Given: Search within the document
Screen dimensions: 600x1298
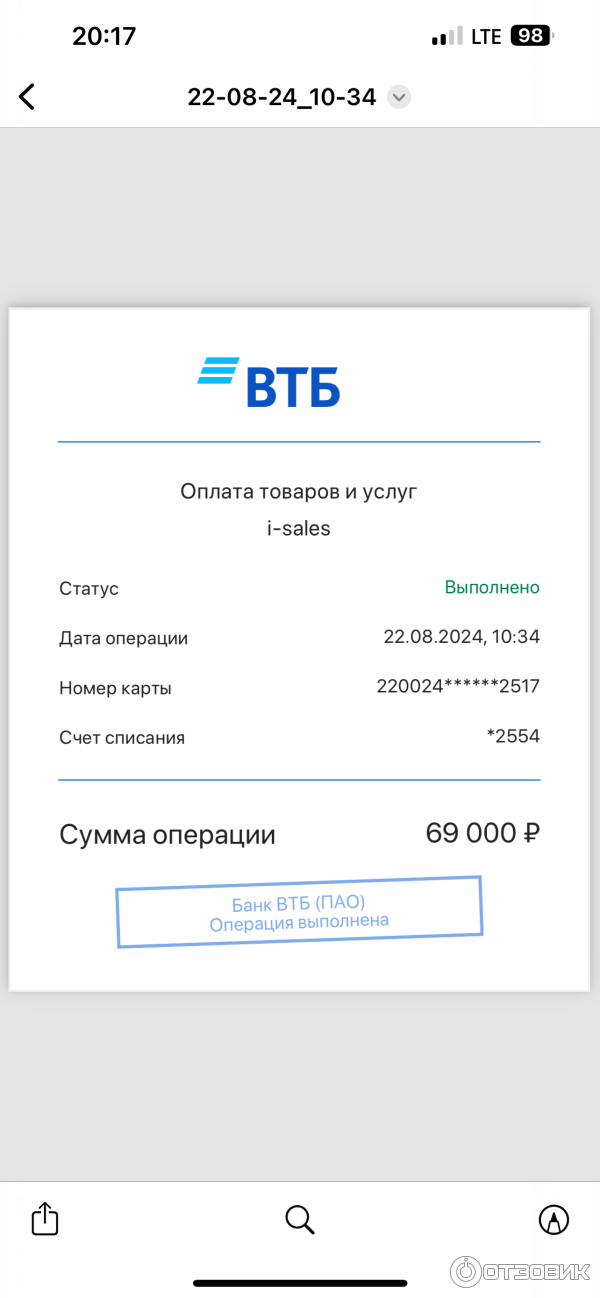Looking at the screenshot, I should click(300, 1219).
